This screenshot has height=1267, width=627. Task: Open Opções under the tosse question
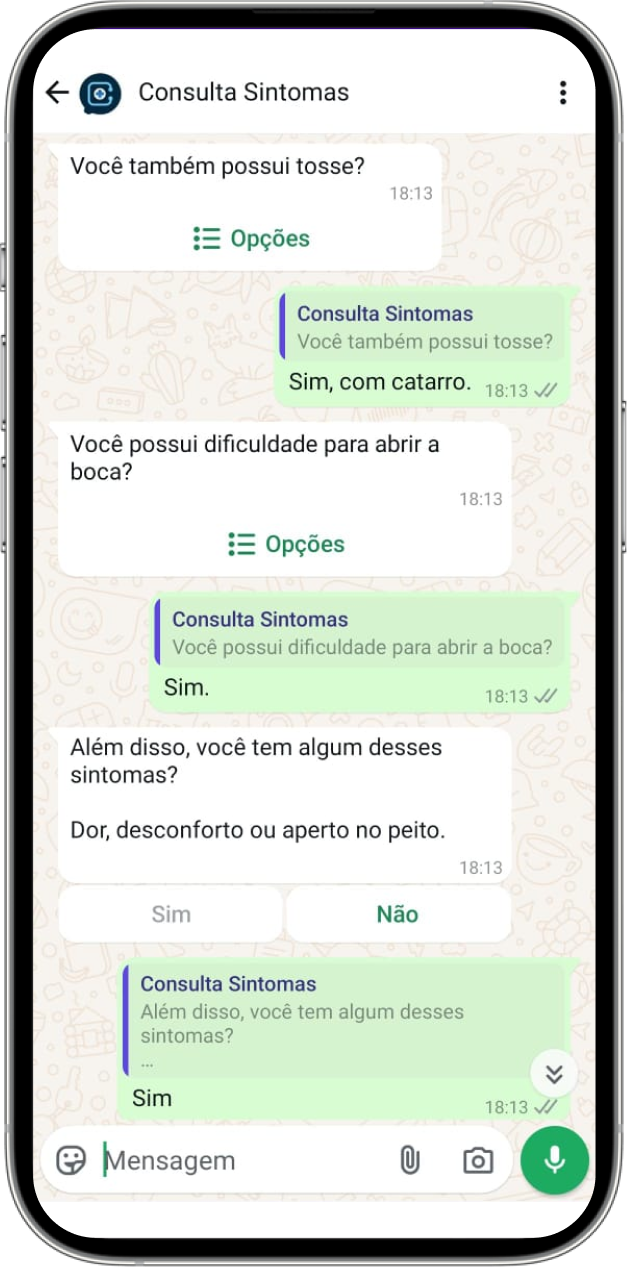[251, 239]
